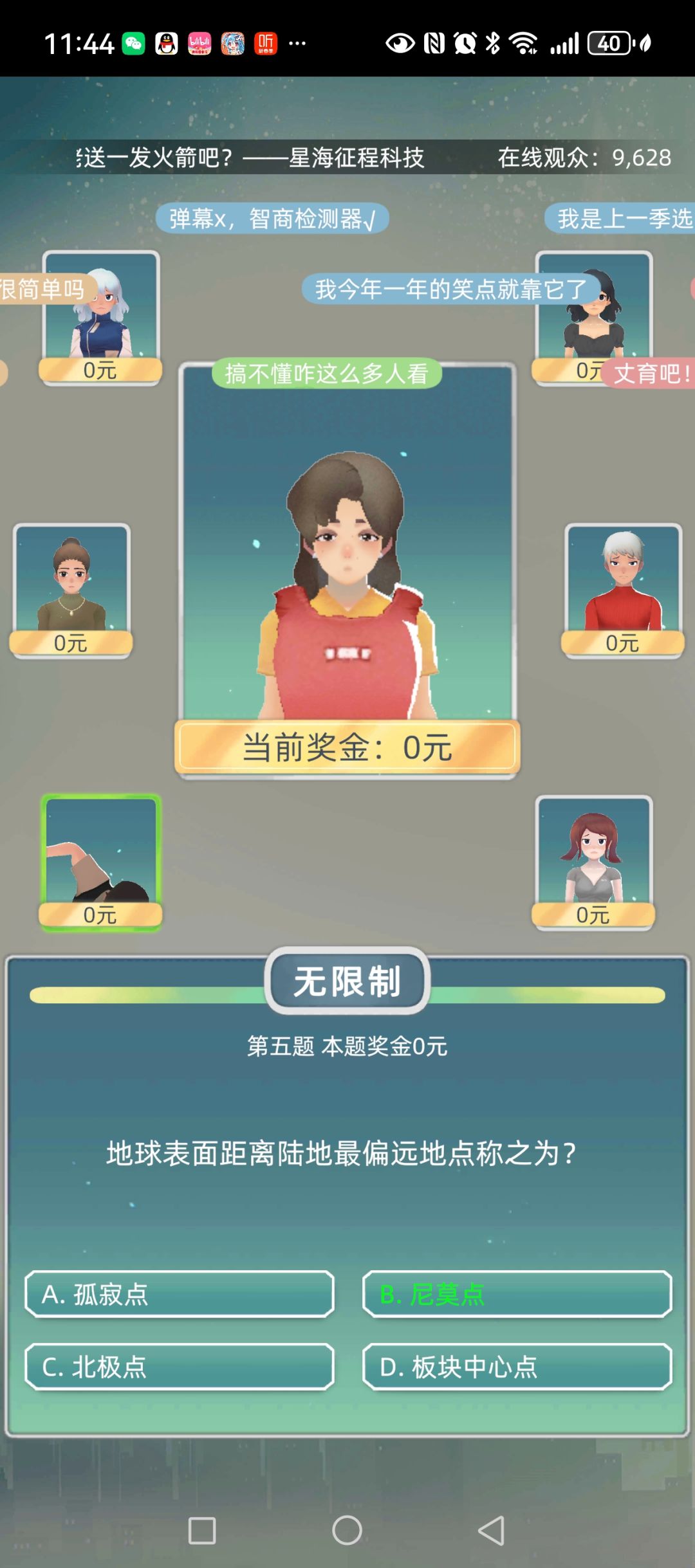The height and width of the screenshot is (1568, 695).
Task: Click the Bluetooth status icon
Action: 492,44
